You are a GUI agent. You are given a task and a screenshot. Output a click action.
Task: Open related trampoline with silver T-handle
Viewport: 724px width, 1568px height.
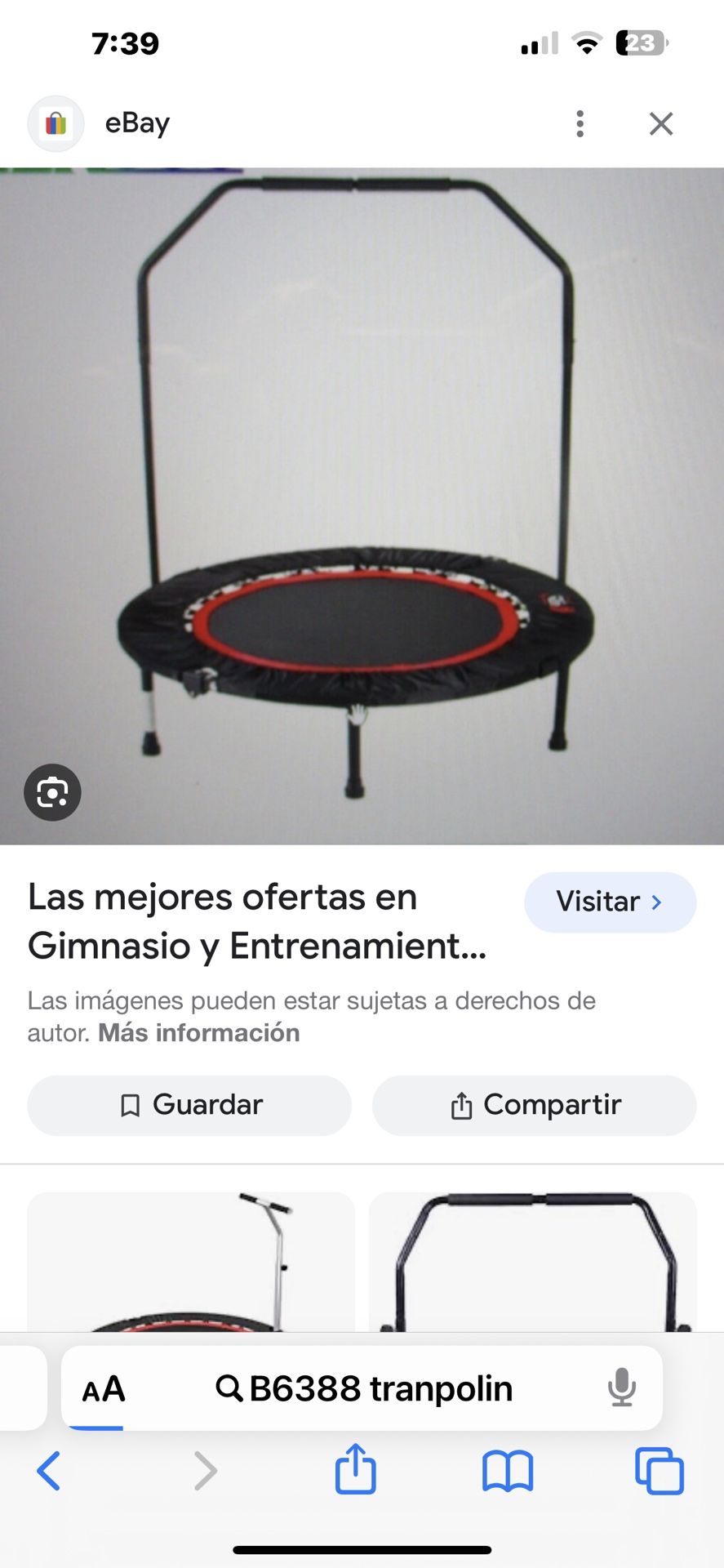[x=191, y=1261]
